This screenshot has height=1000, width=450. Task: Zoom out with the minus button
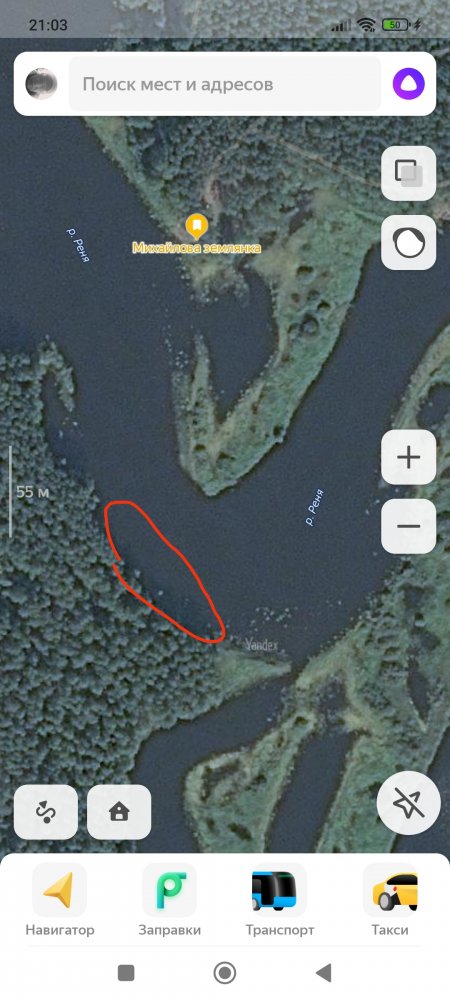click(409, 526)
